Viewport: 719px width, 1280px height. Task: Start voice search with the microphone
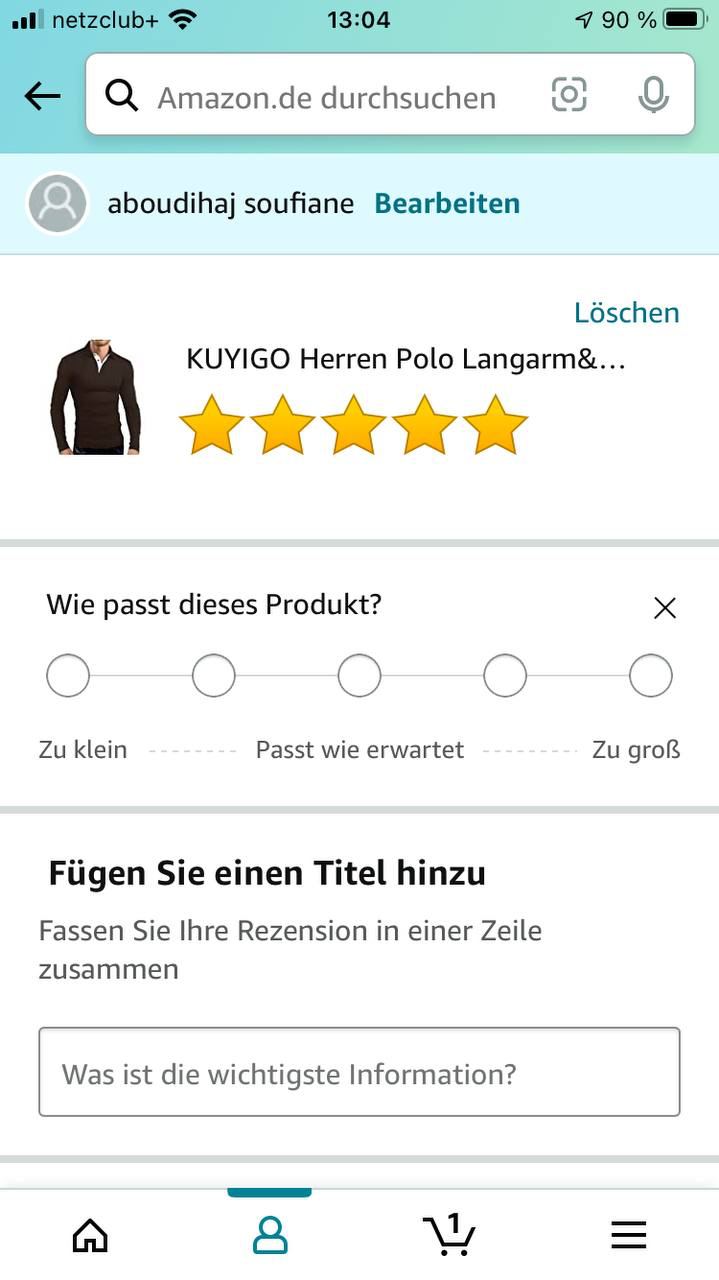click(x=653, y=95)
